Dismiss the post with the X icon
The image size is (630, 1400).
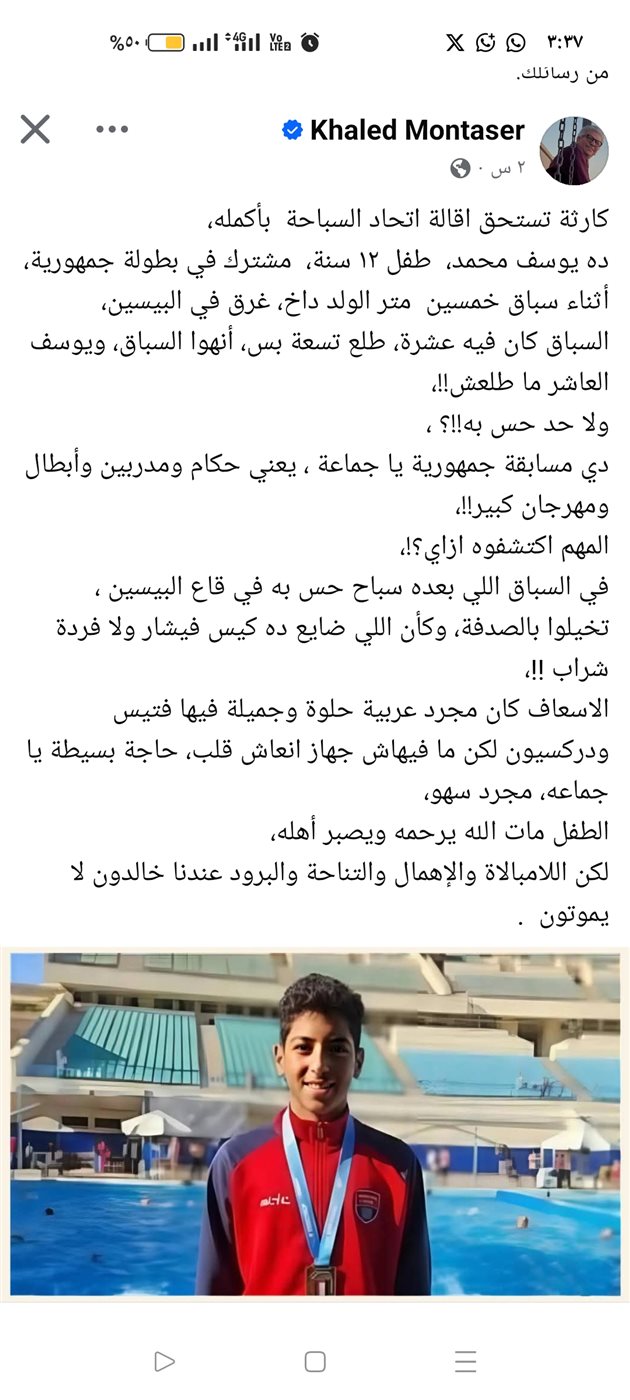(35, 129)
